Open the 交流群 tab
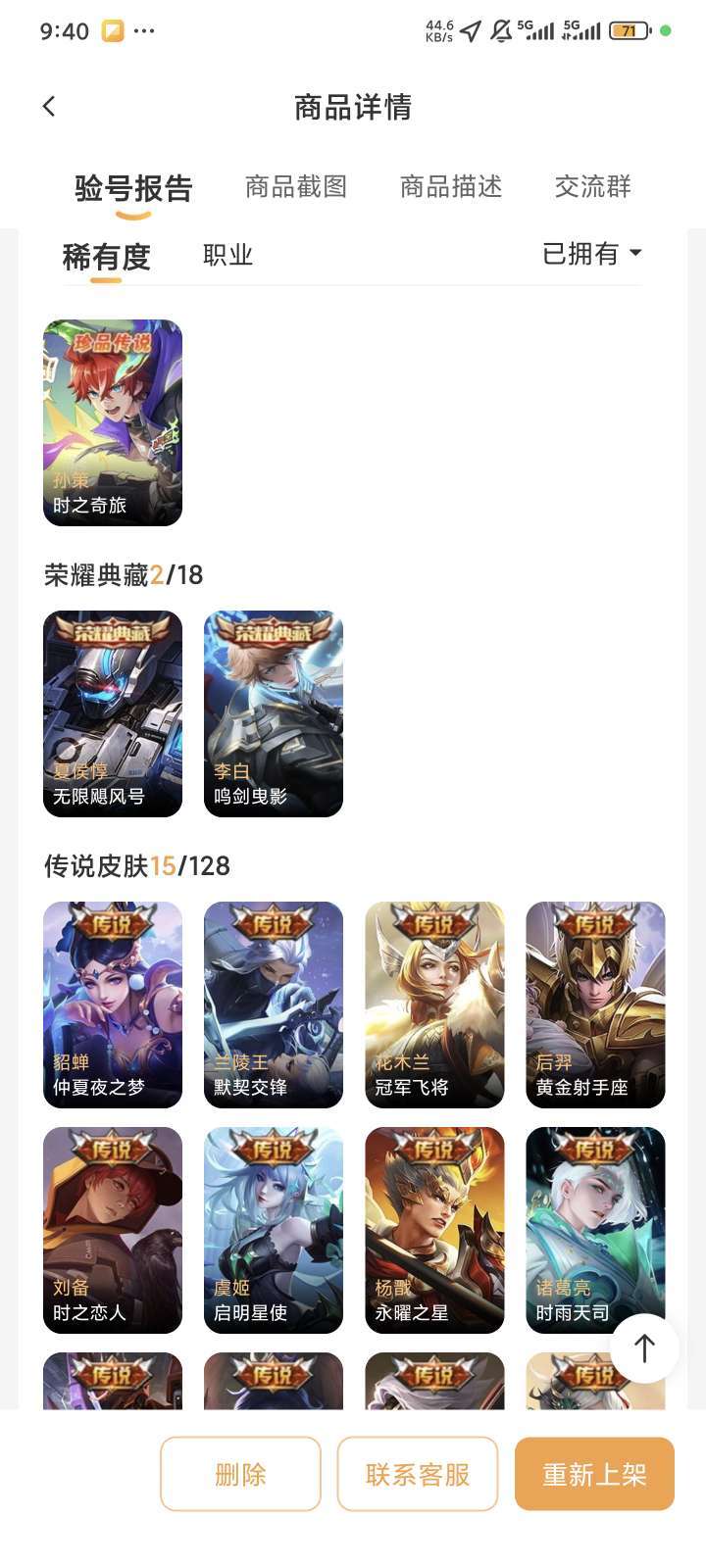This screenshot has height=1568, width=706. click(592, 186)
